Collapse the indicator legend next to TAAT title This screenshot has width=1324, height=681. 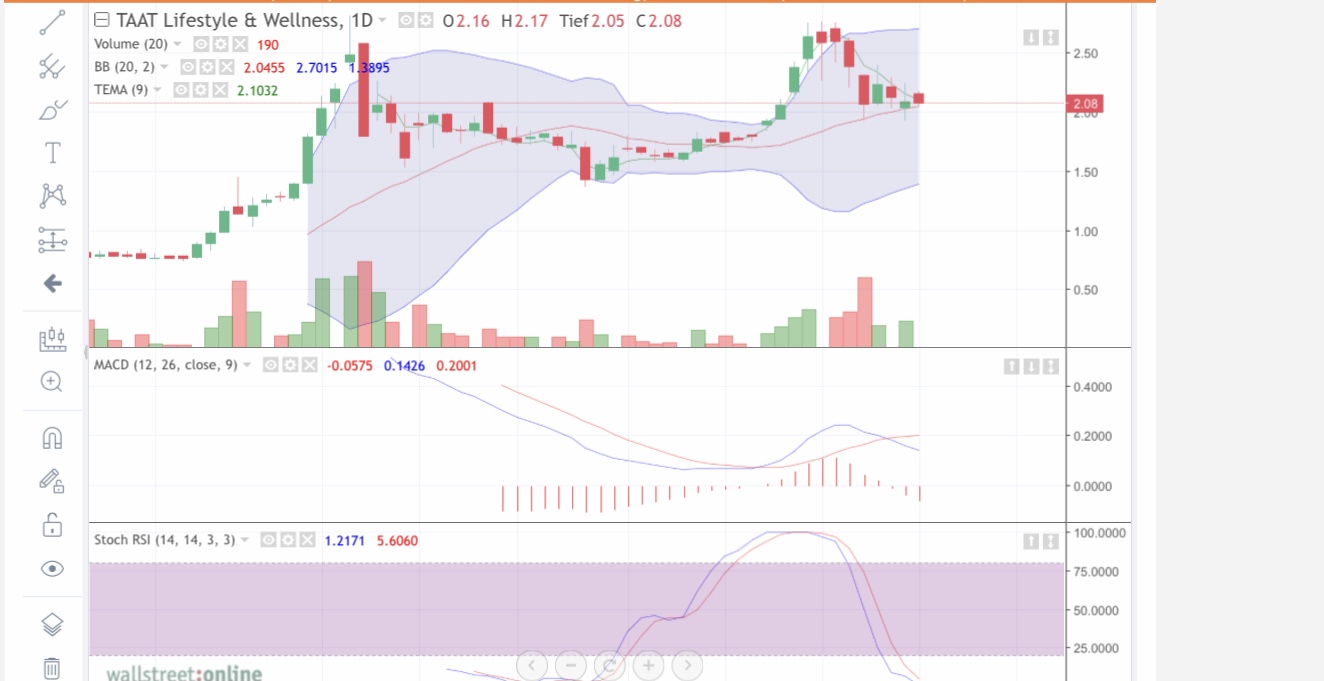101,20
